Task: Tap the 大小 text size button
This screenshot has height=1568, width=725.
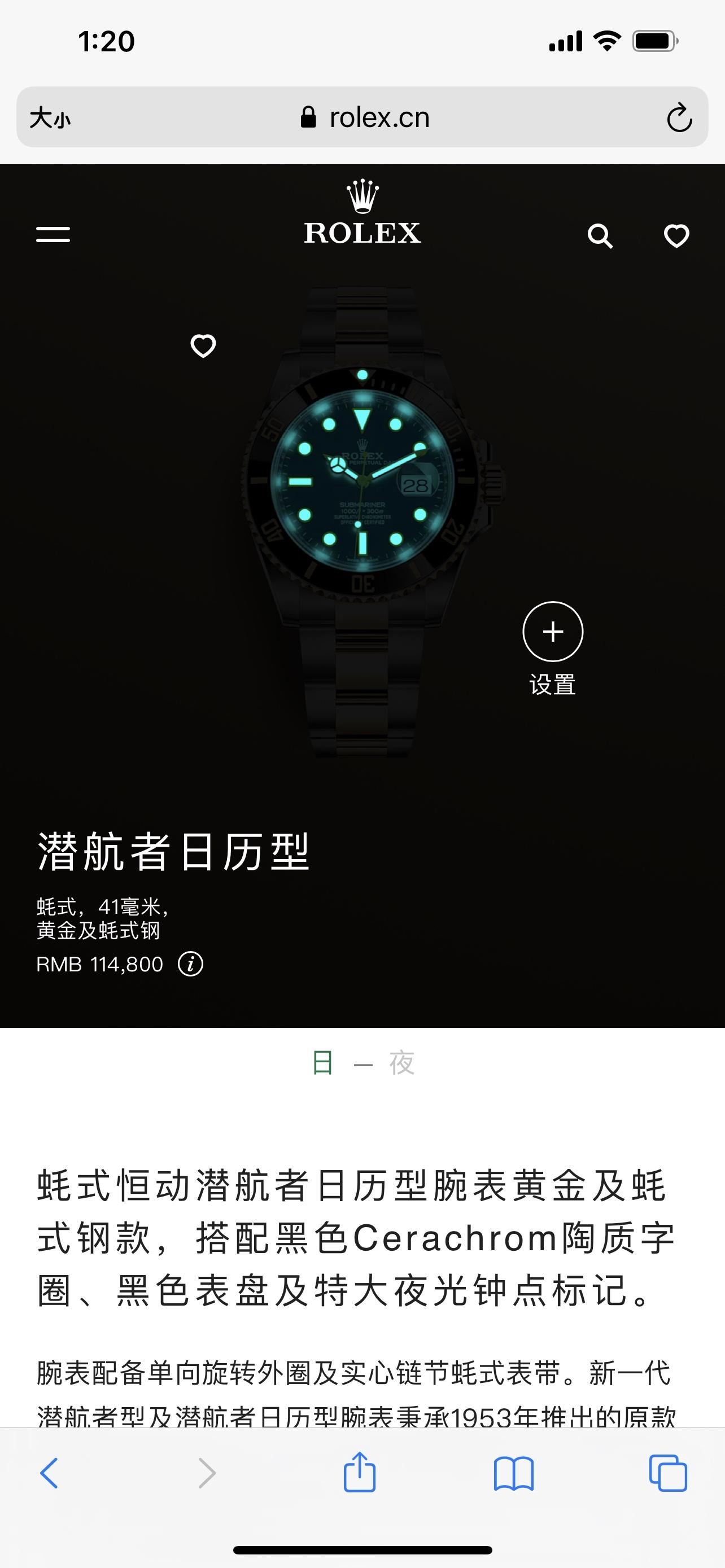Action: (x=50, y=117)
